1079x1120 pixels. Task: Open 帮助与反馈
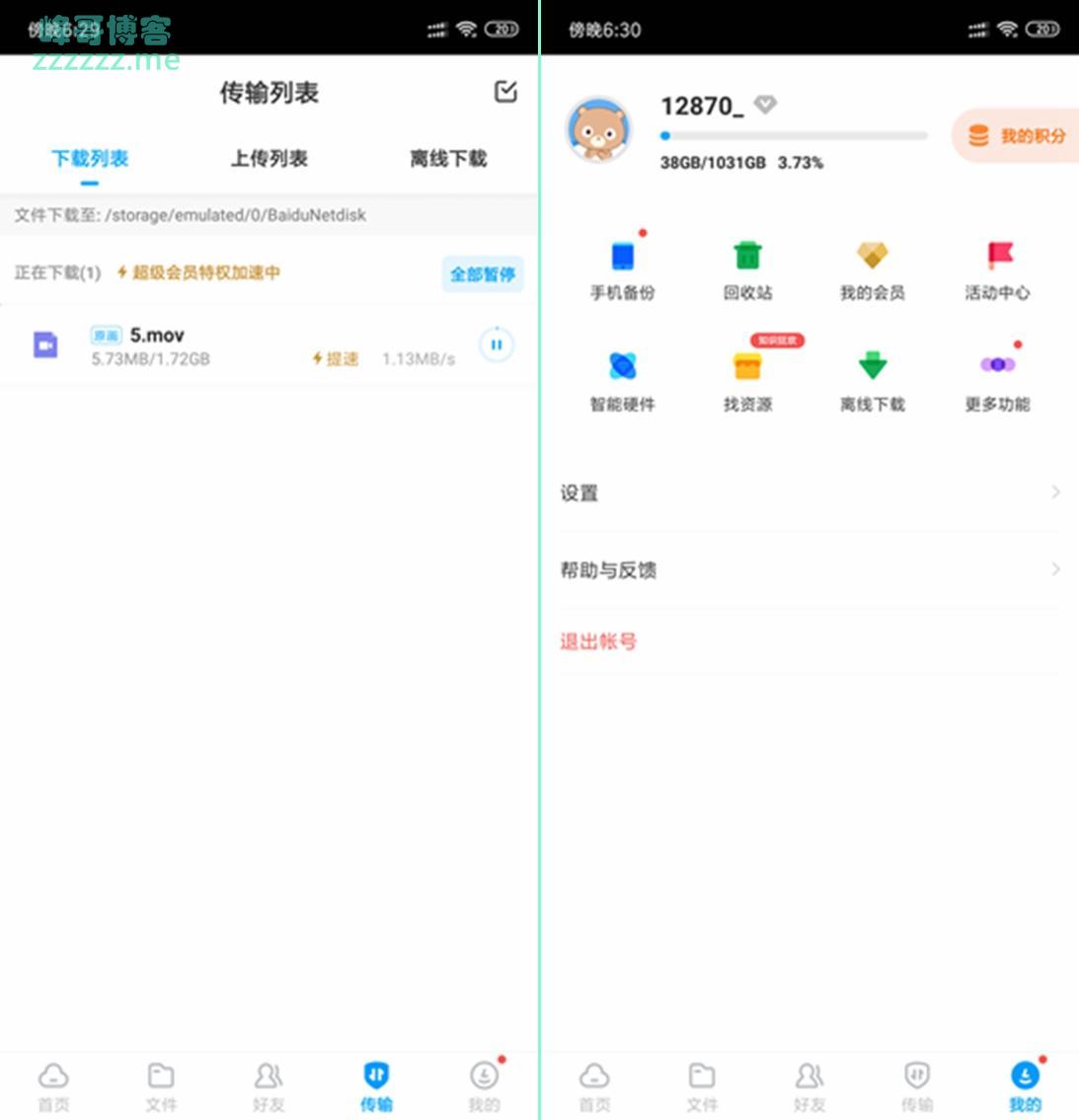click(809, 569)
